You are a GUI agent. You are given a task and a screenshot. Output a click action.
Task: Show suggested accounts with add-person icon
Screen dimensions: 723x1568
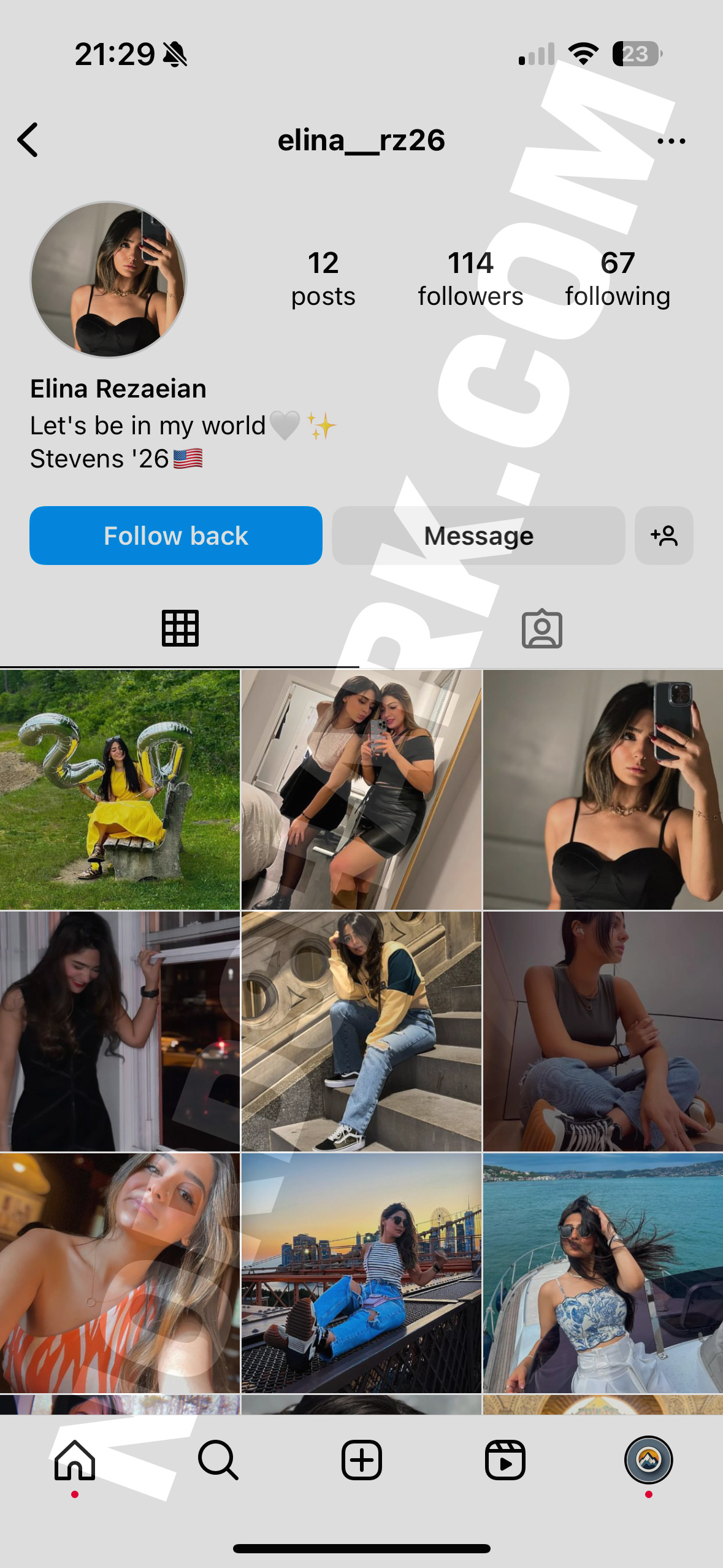click(664, 536)
